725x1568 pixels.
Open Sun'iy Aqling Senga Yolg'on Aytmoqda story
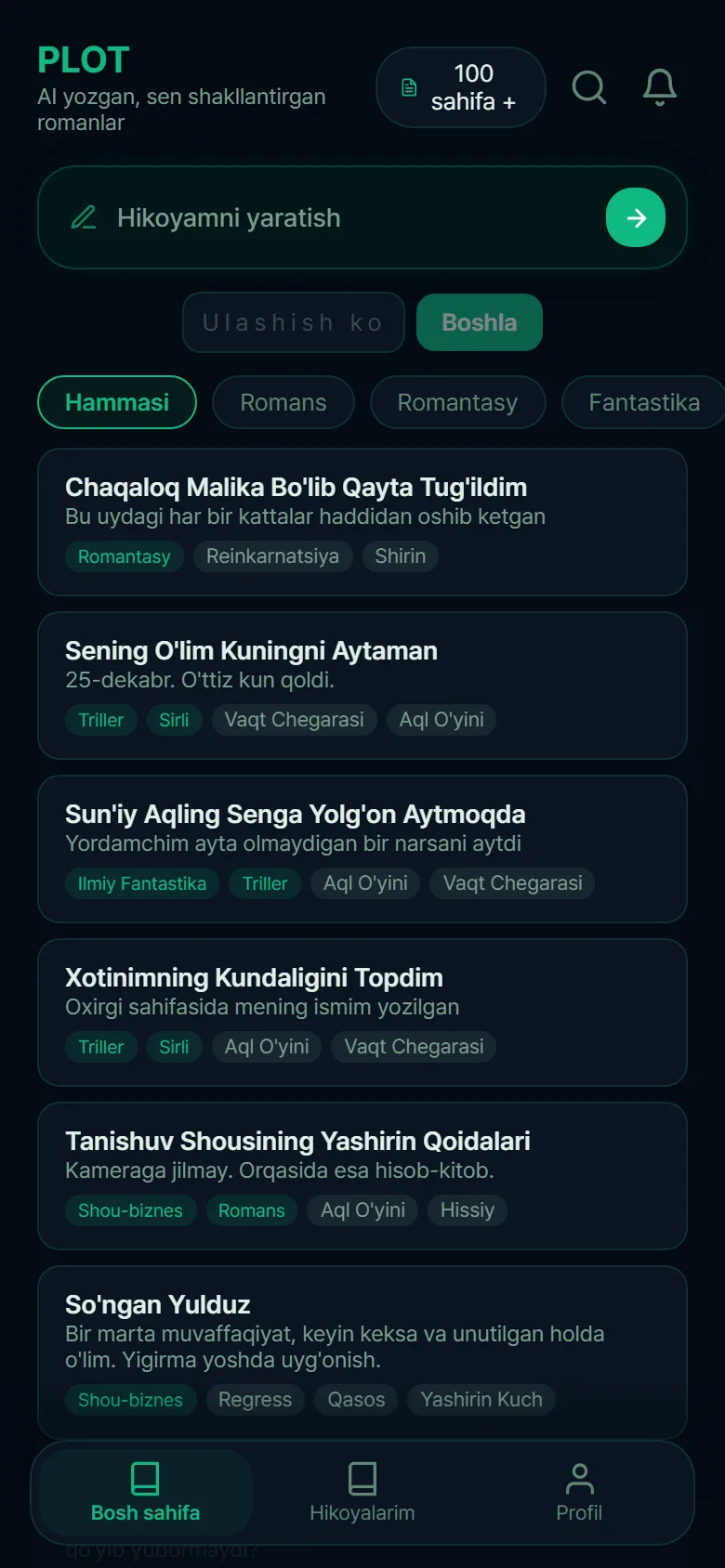(362, 849)
